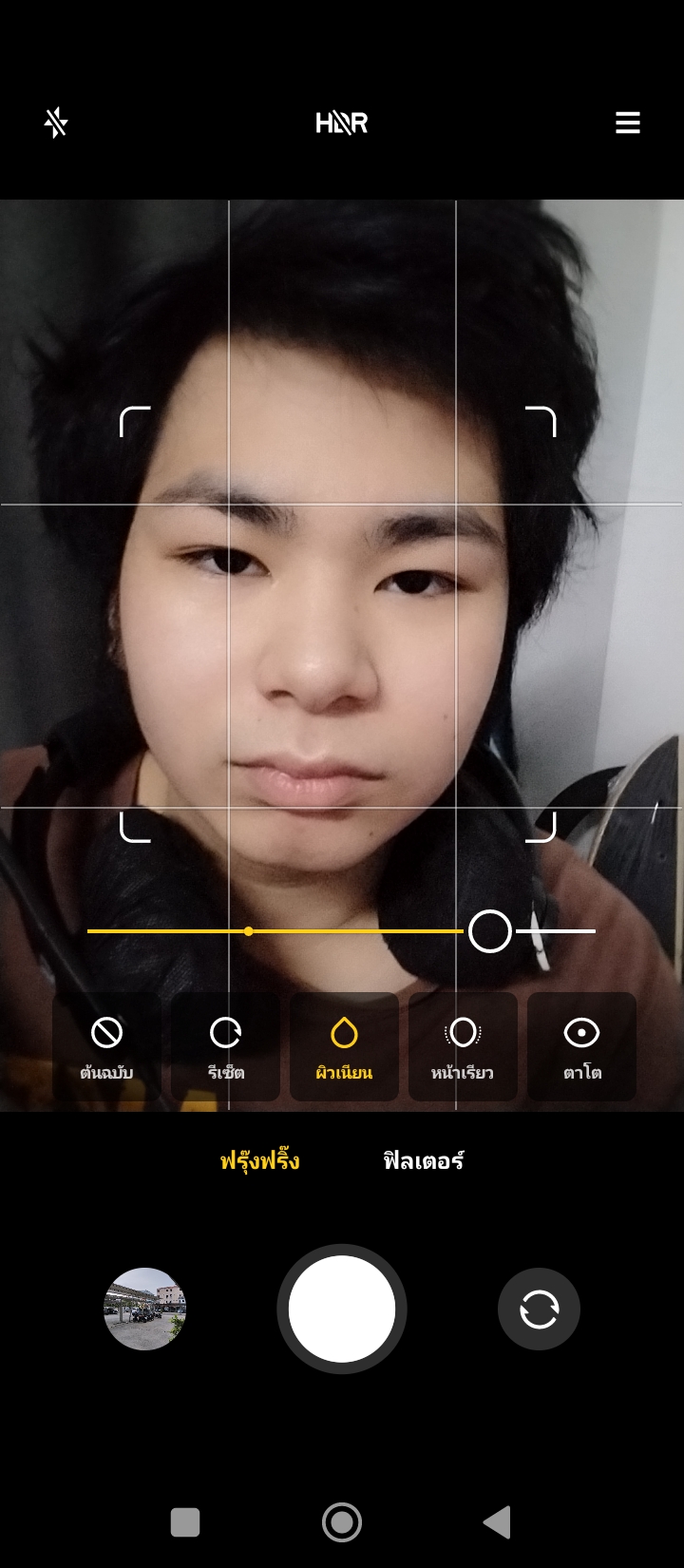Screen dimensions: 684x1568
Task: Open the last photo thumbnail in gallery
Action: 144,1309
